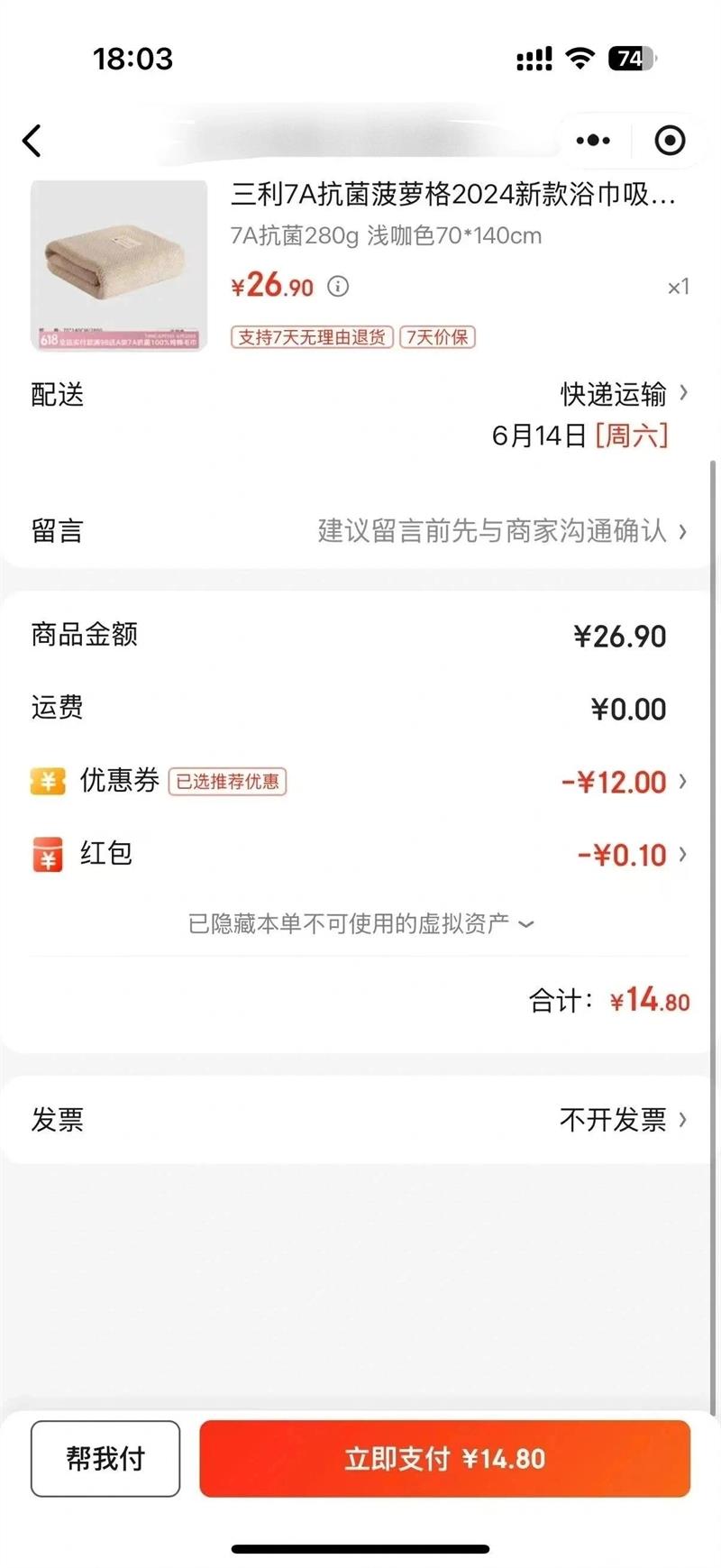View price details via the info icon
Screen dimensions: 721x1568
pyautogui.click(x=338, y=287)
